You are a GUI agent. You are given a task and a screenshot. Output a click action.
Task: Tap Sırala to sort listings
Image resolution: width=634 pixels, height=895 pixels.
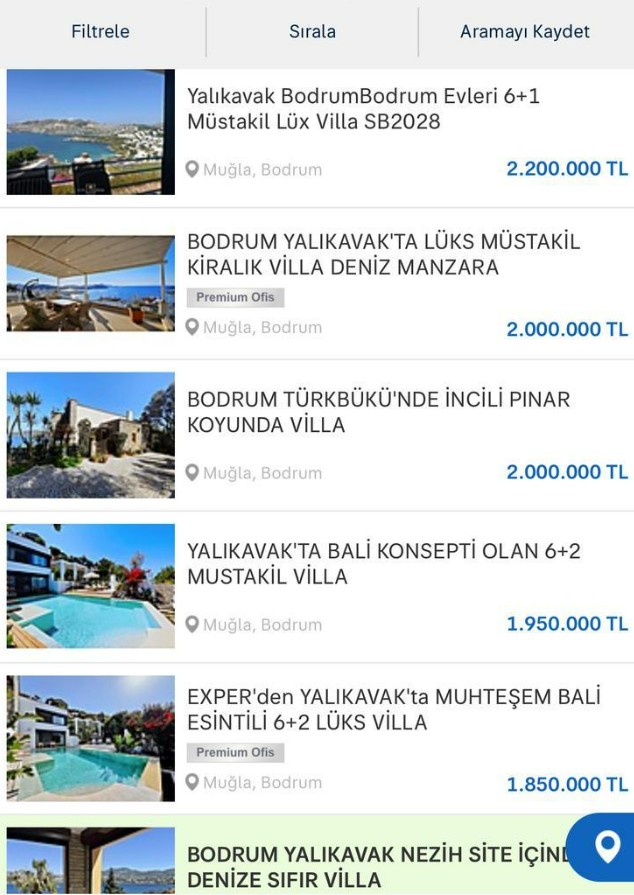click(312, 32)
